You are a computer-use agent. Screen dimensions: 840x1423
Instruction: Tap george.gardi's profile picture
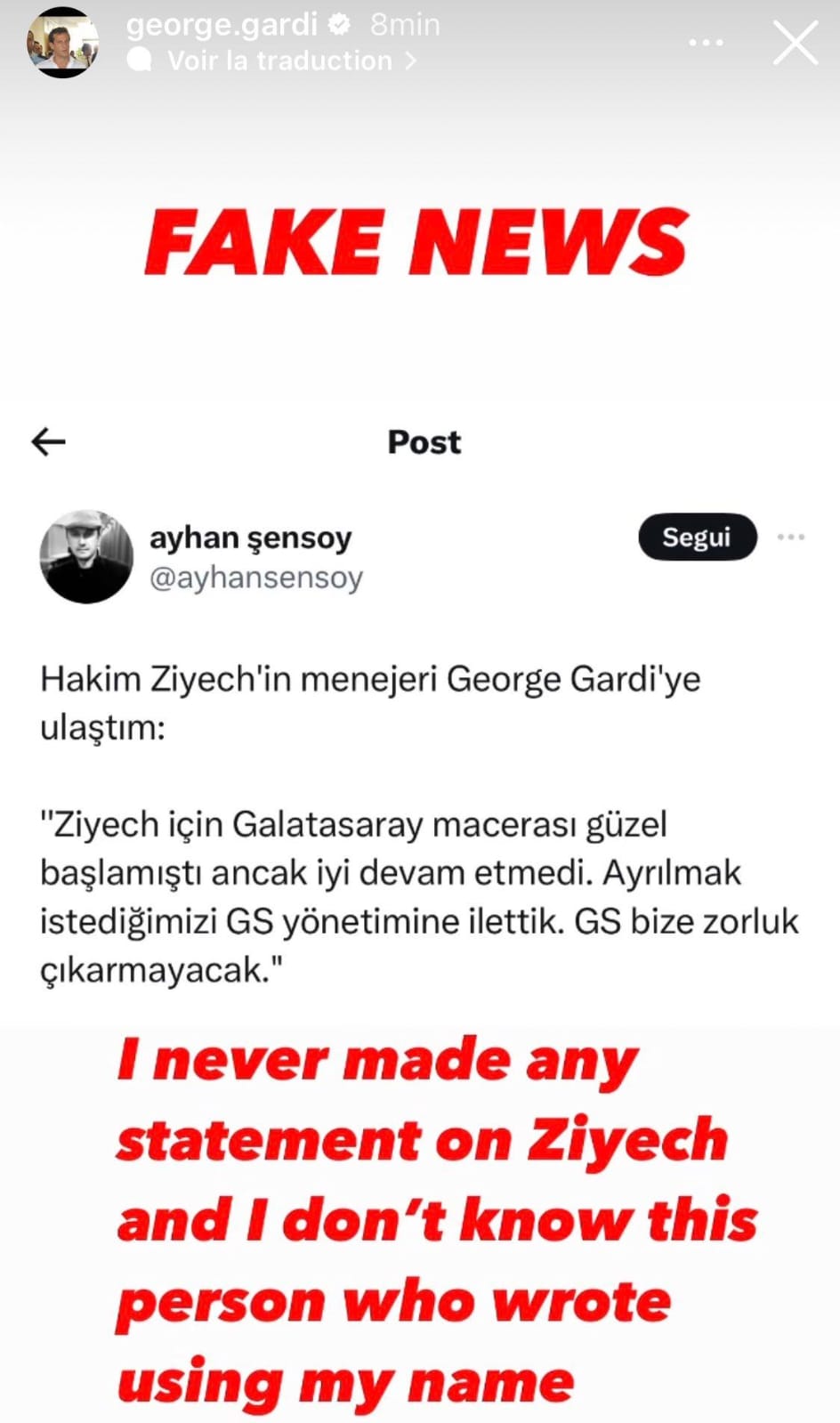click(x=61, y=43)
